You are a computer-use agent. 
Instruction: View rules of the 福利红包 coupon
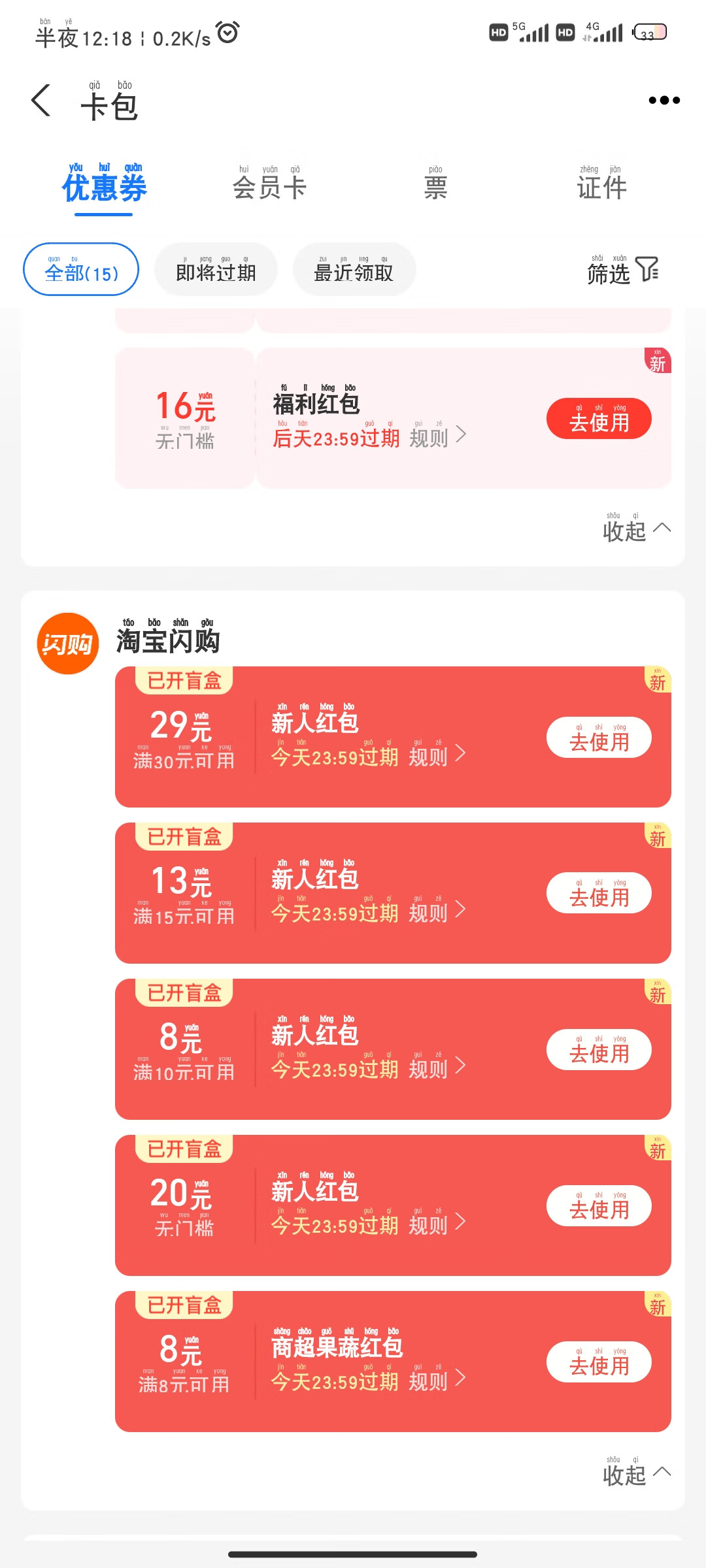[x=438, y=436]
